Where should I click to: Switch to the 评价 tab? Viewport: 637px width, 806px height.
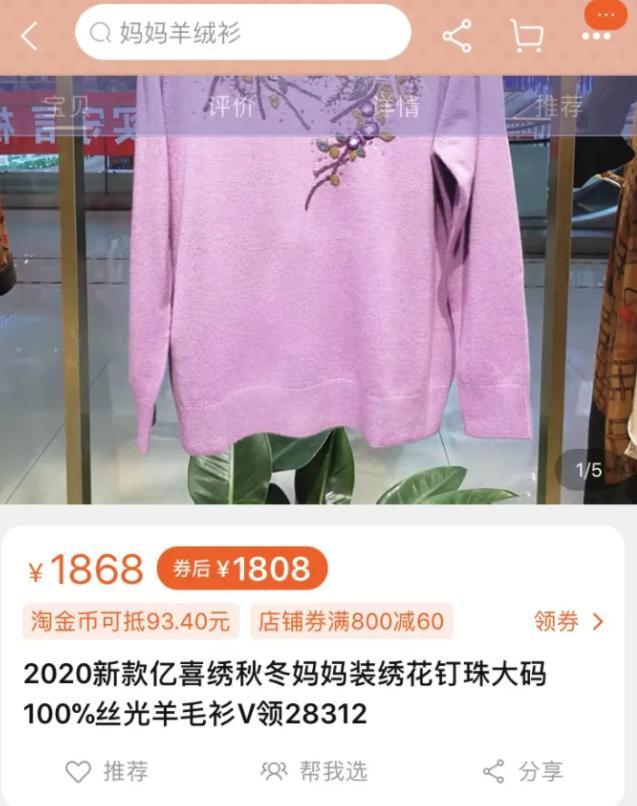(x=231, y=106)
